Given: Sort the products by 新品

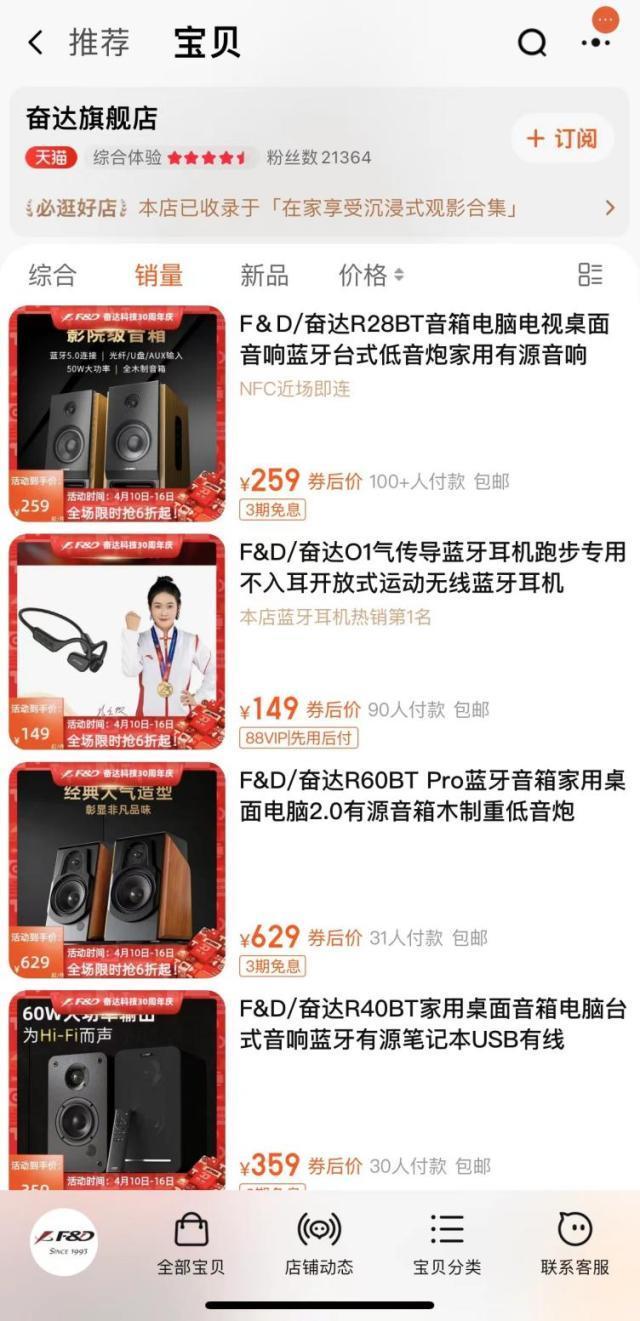Looking at the screenshot, I should pos(264,275).
